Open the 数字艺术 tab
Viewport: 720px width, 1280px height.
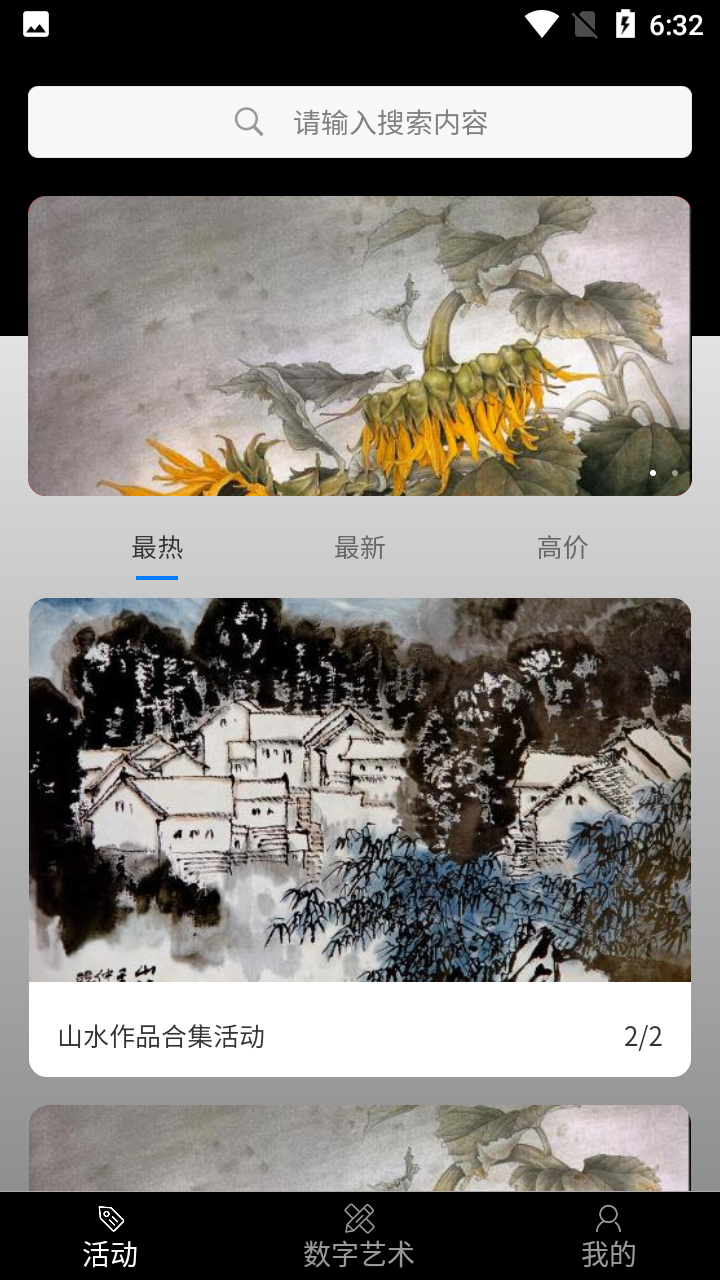coord(359,1237)
